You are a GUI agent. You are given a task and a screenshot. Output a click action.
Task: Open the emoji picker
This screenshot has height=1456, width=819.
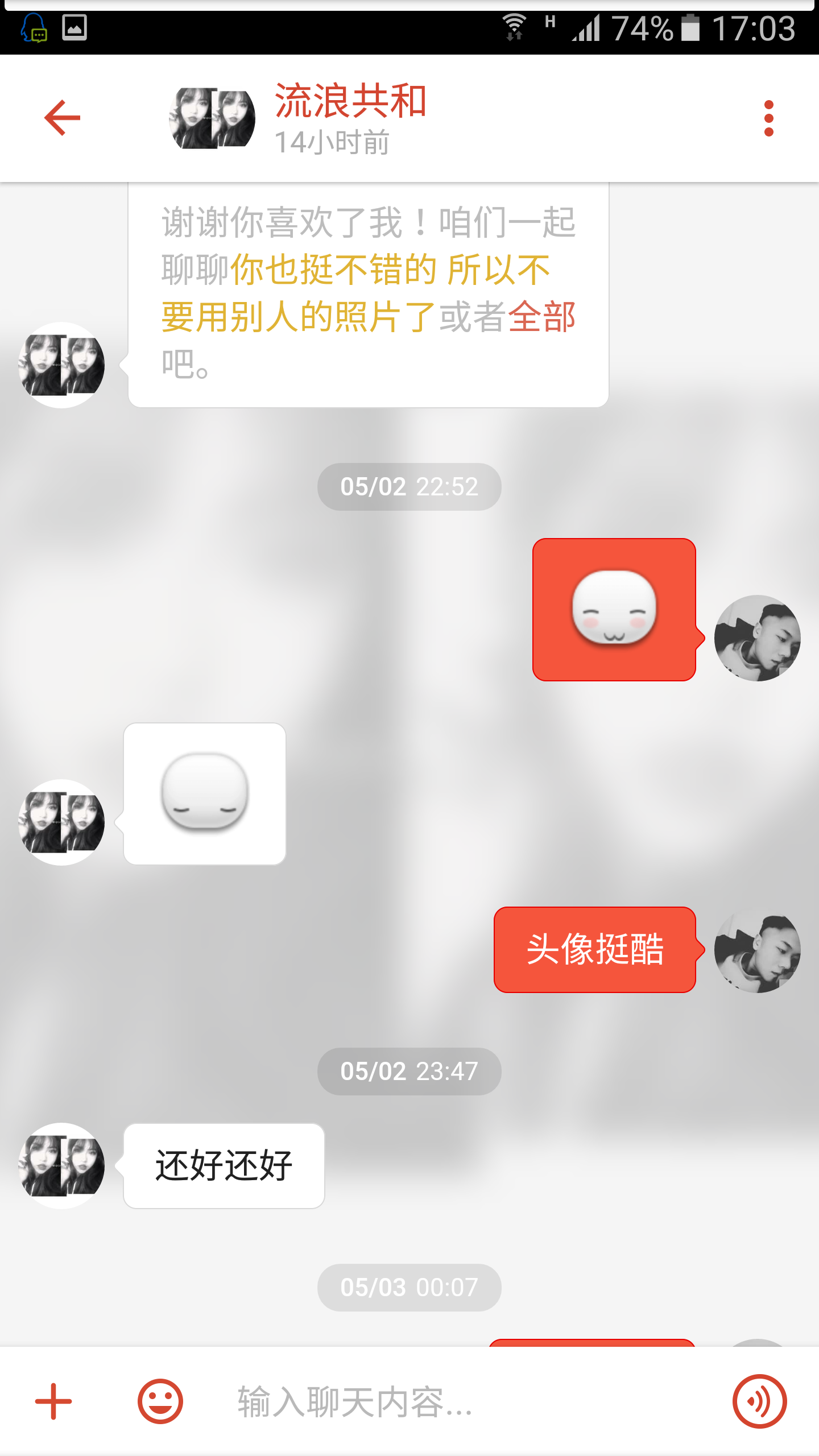click(x=160, y=1401)
